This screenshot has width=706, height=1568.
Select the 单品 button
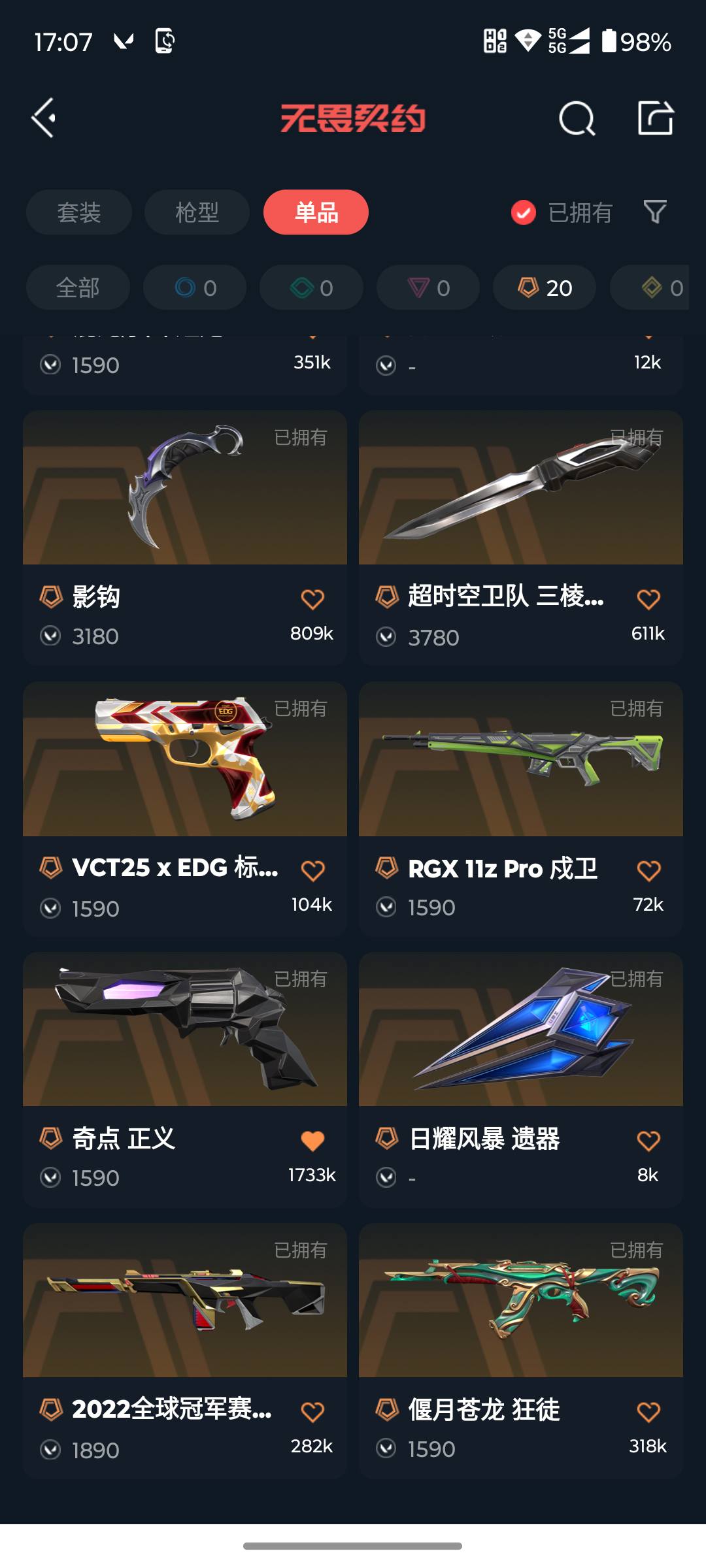316,212
